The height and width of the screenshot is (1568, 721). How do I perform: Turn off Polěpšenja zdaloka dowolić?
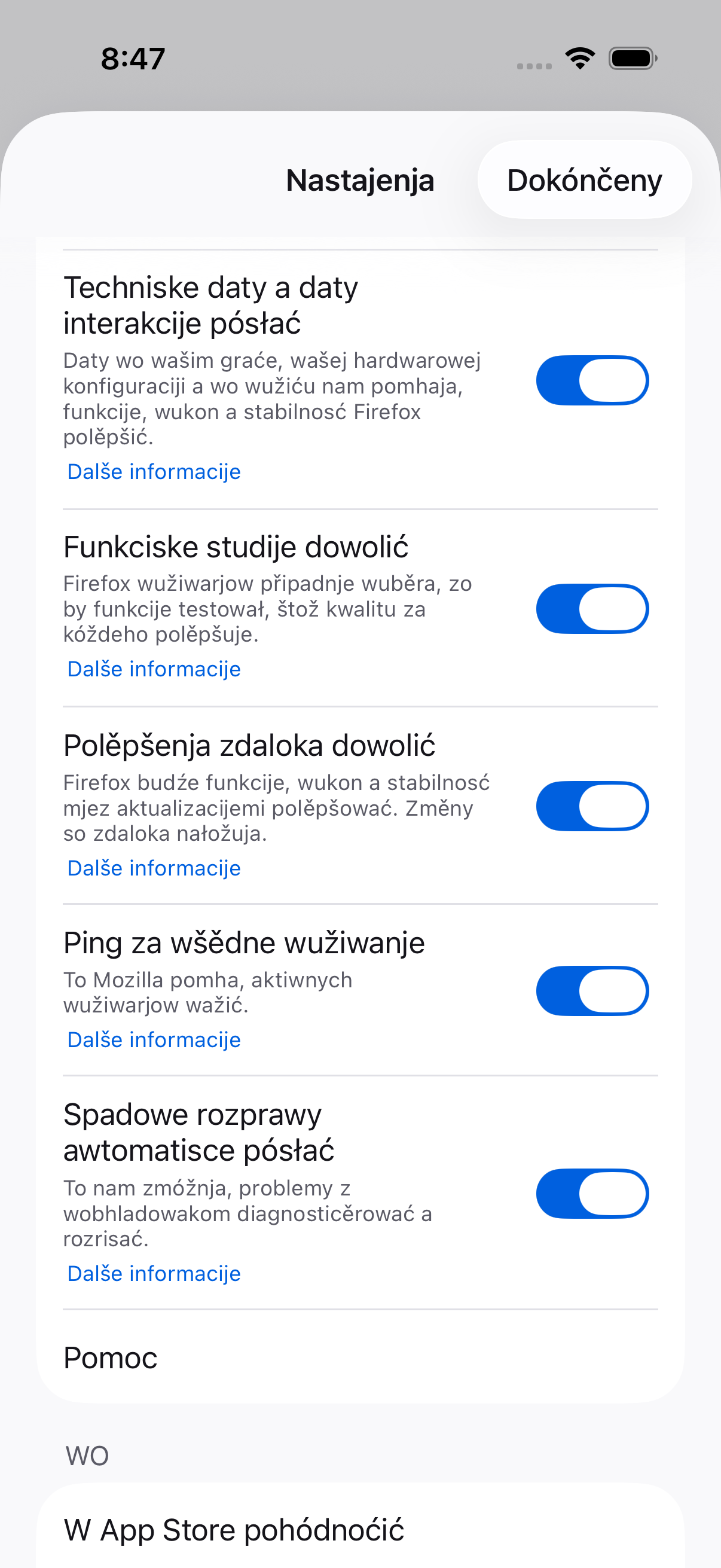[x=592, y=806]
